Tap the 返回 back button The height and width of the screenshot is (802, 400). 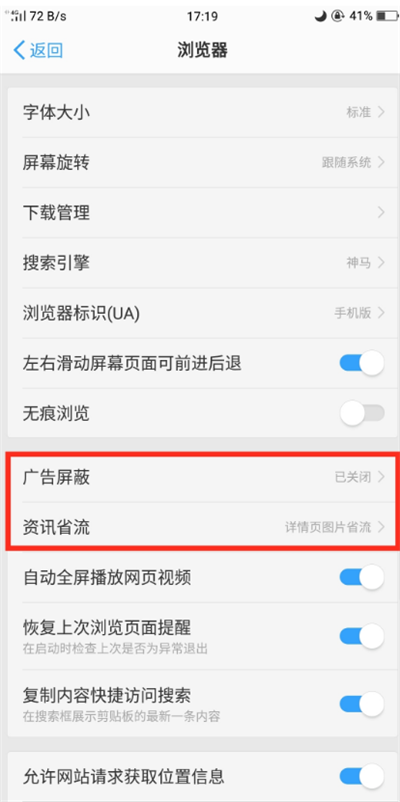38,51
